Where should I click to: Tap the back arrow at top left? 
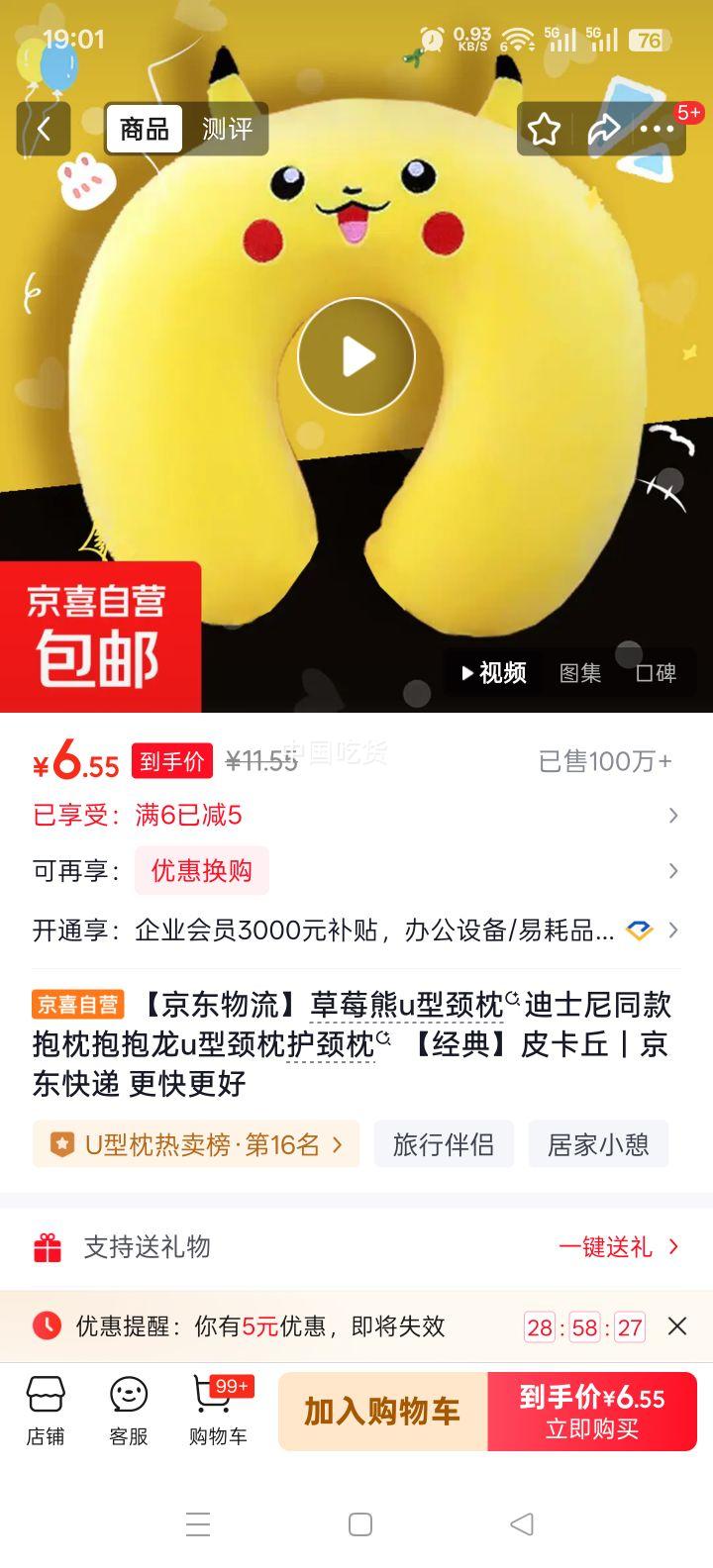coord(44,129)
